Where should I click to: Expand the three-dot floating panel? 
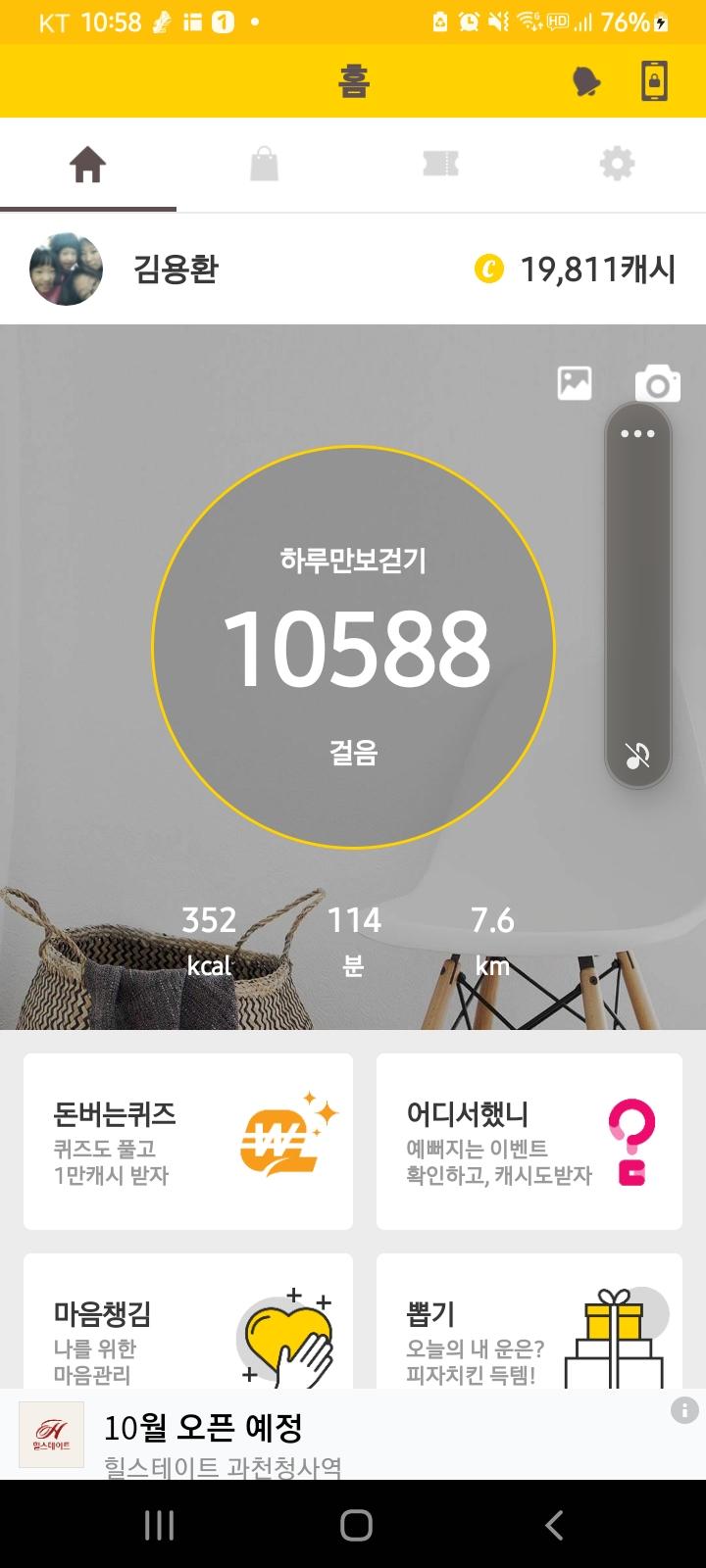pos(637,433)
